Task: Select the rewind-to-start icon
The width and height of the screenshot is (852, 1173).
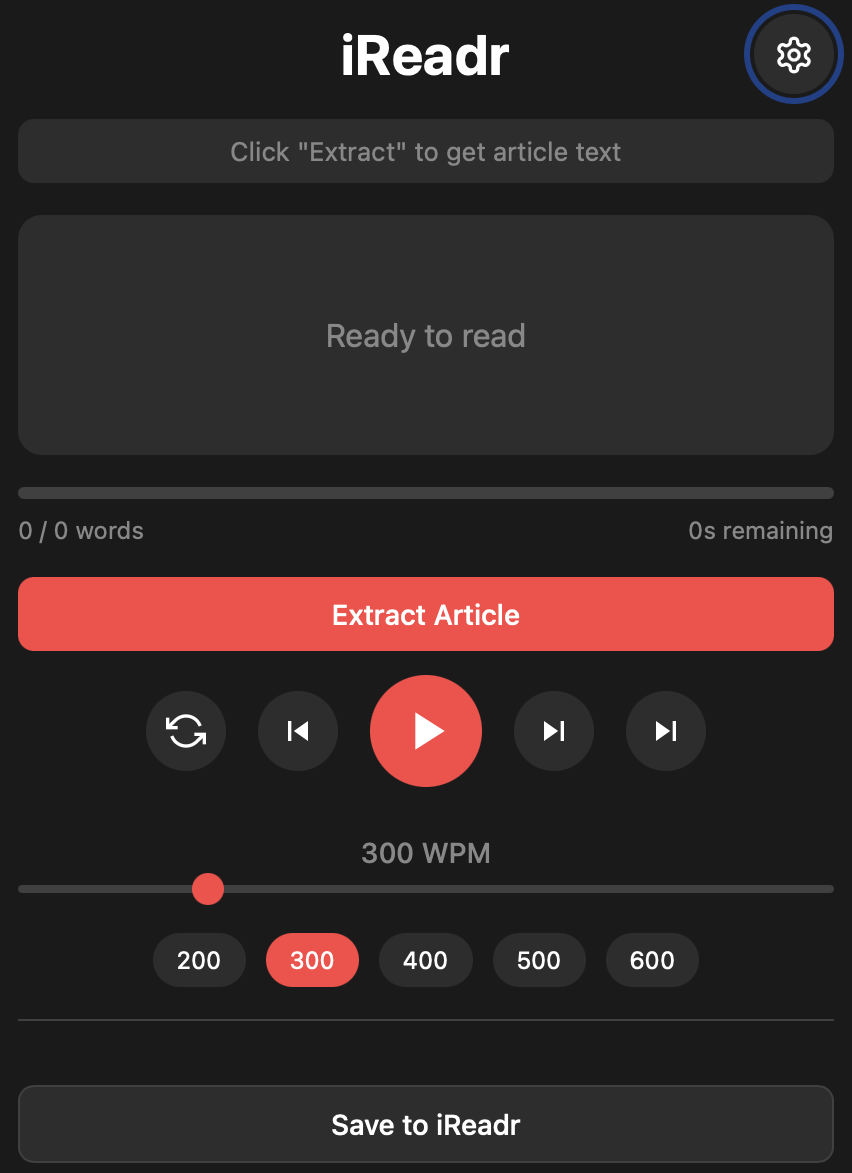Action: (x=298, y=731)
